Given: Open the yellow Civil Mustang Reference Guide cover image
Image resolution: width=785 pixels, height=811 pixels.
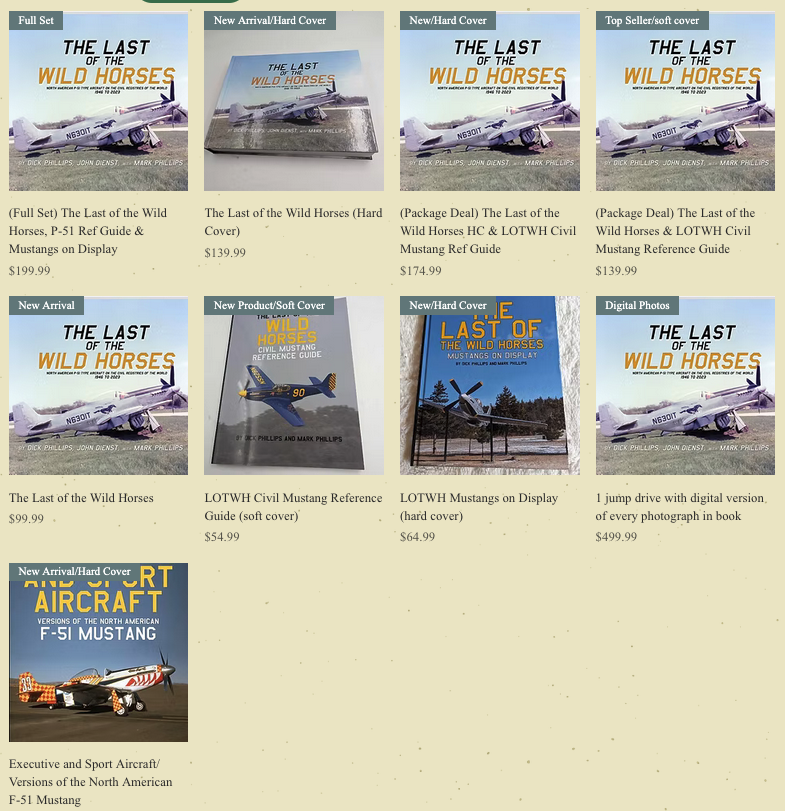Looking at the screenshot, I should coord(293,385).
